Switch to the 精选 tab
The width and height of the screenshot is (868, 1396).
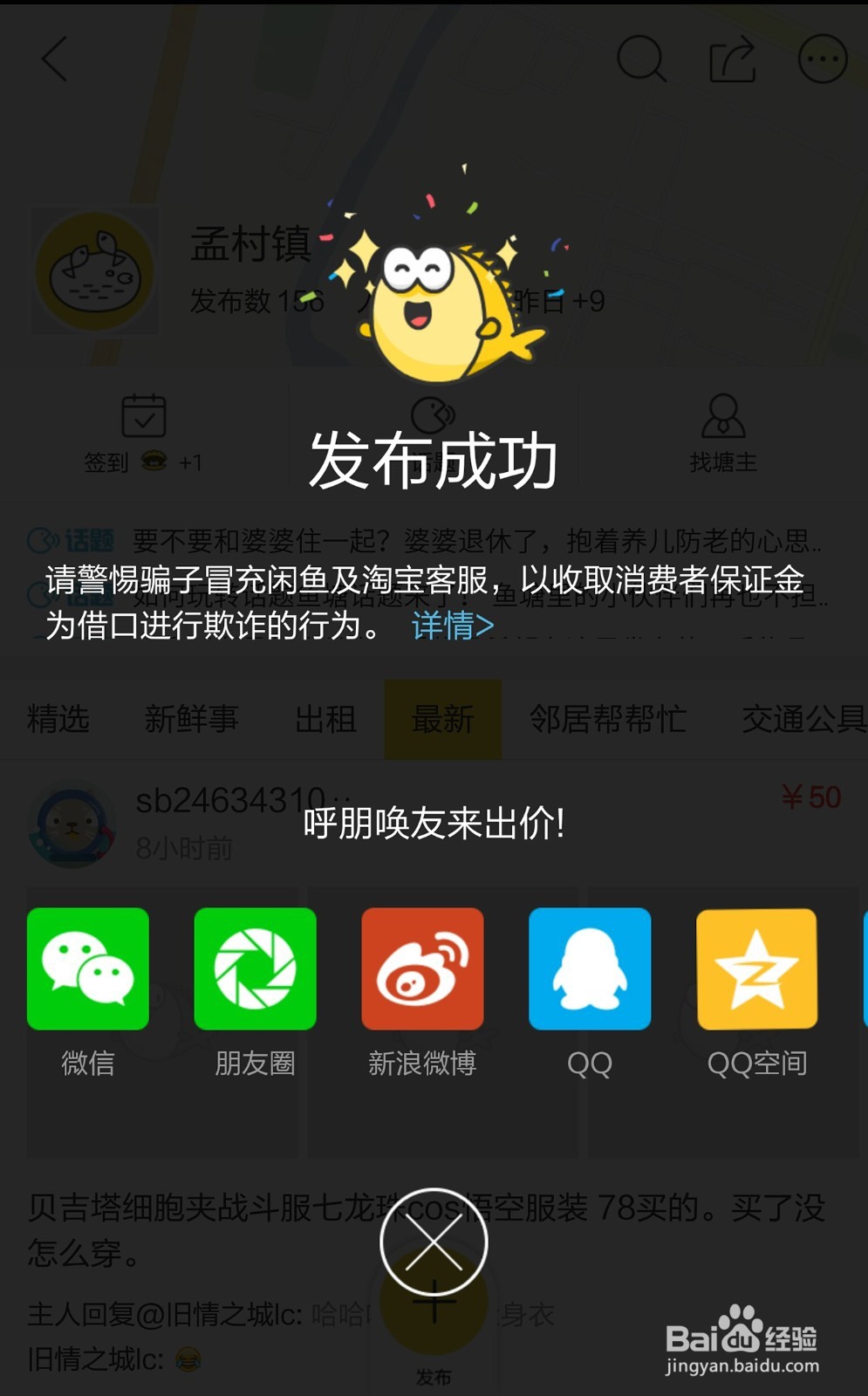[58, 718]
